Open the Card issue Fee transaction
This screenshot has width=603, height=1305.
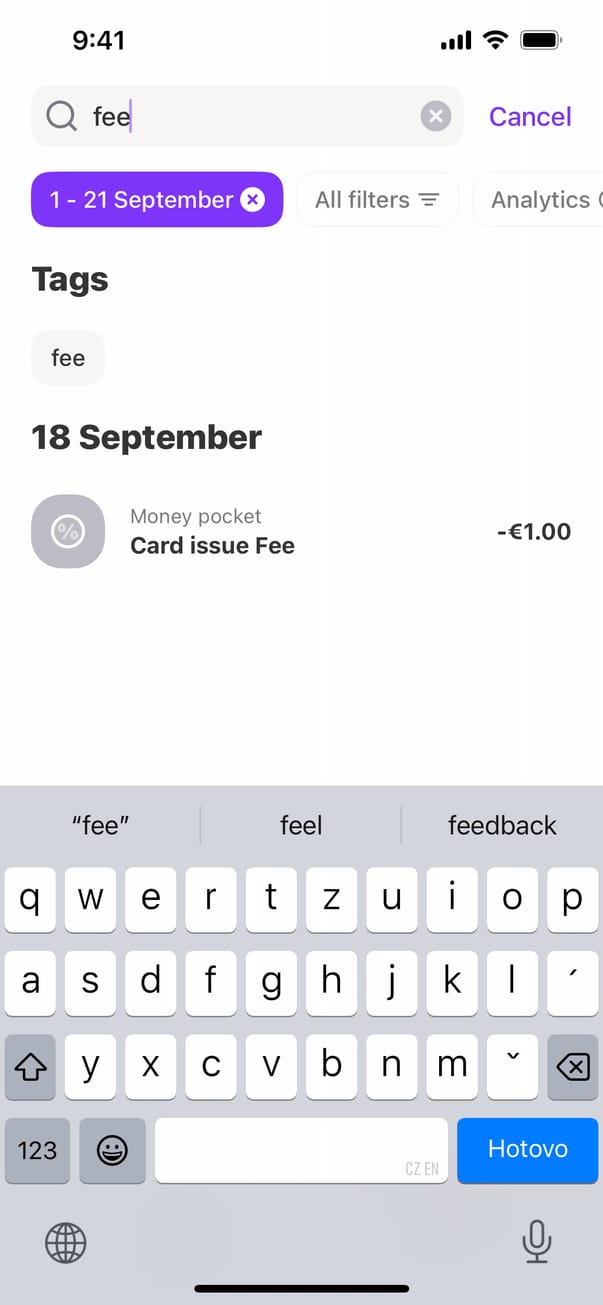coord(300,532)
